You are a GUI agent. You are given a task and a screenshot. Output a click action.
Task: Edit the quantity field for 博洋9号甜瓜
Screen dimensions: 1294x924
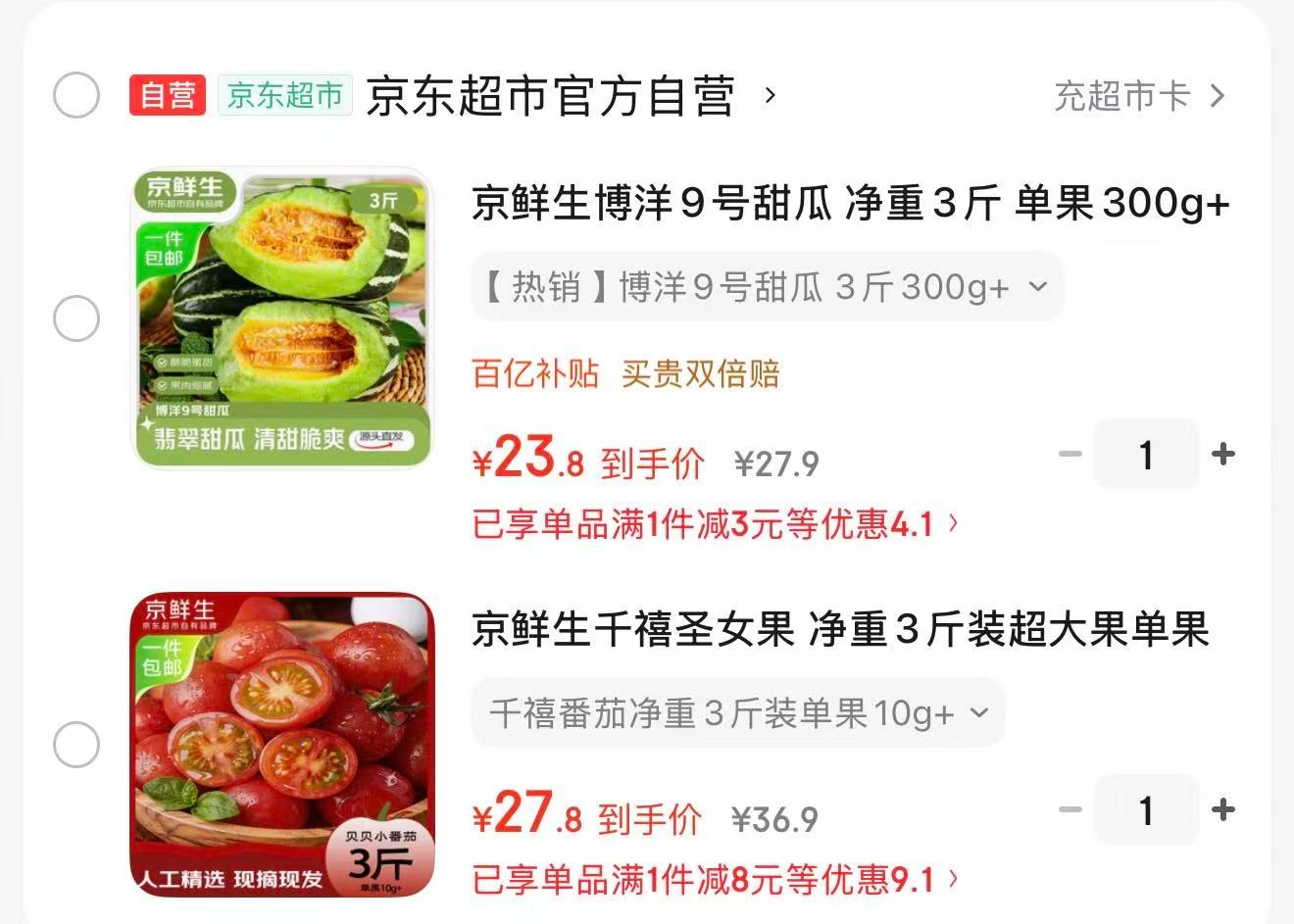click(x=1146, y=455)
